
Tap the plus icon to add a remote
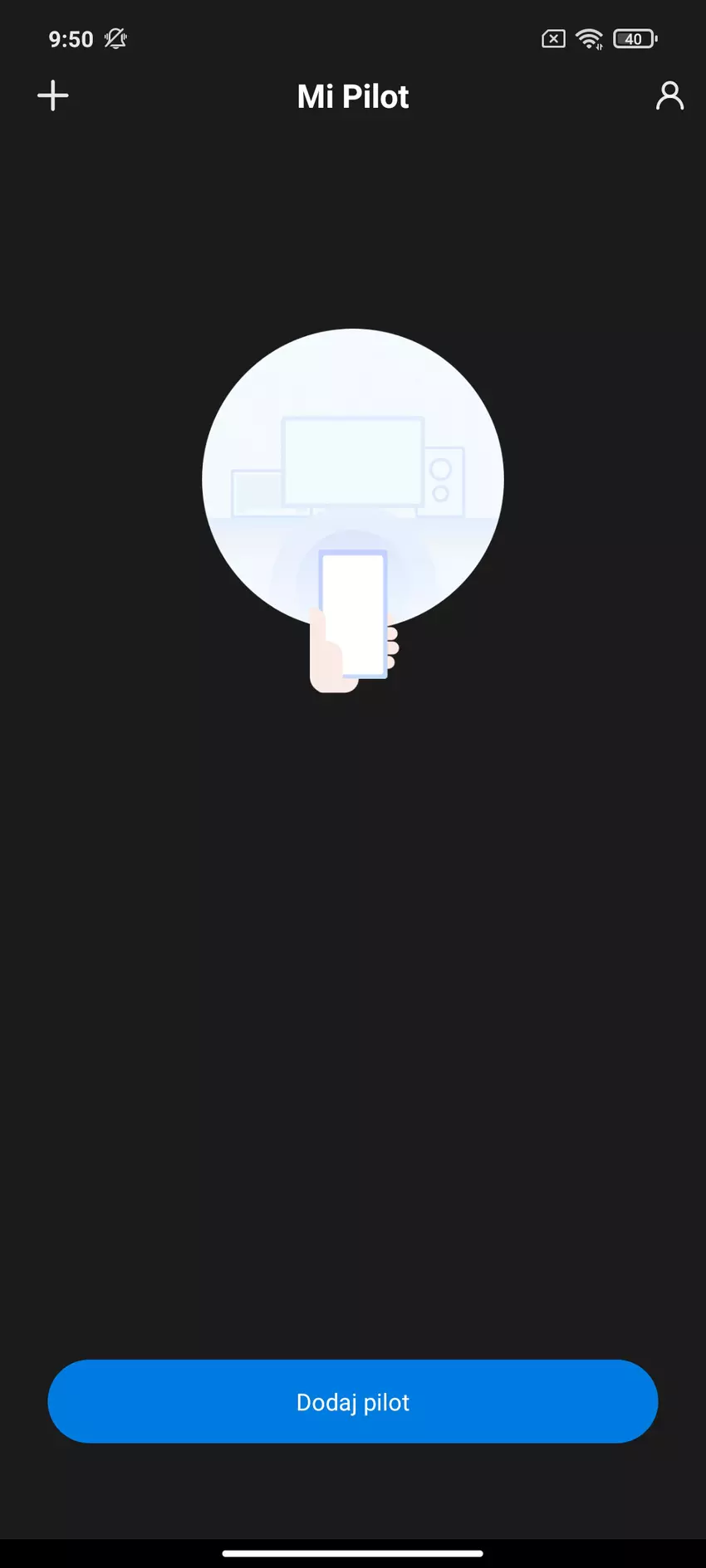pyautogui.click(x=53, y=95)
